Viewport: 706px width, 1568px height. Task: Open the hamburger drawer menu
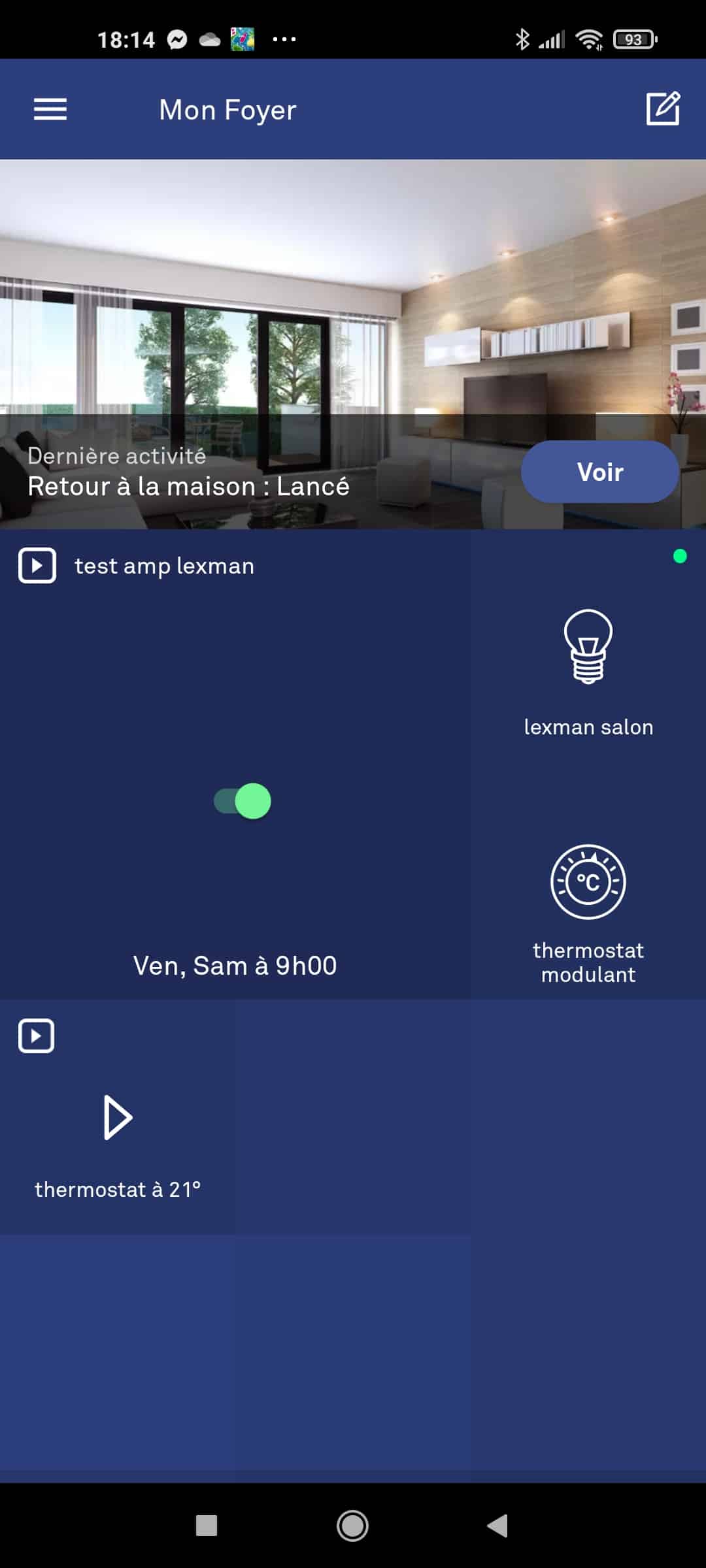click(x=50, y=109)
